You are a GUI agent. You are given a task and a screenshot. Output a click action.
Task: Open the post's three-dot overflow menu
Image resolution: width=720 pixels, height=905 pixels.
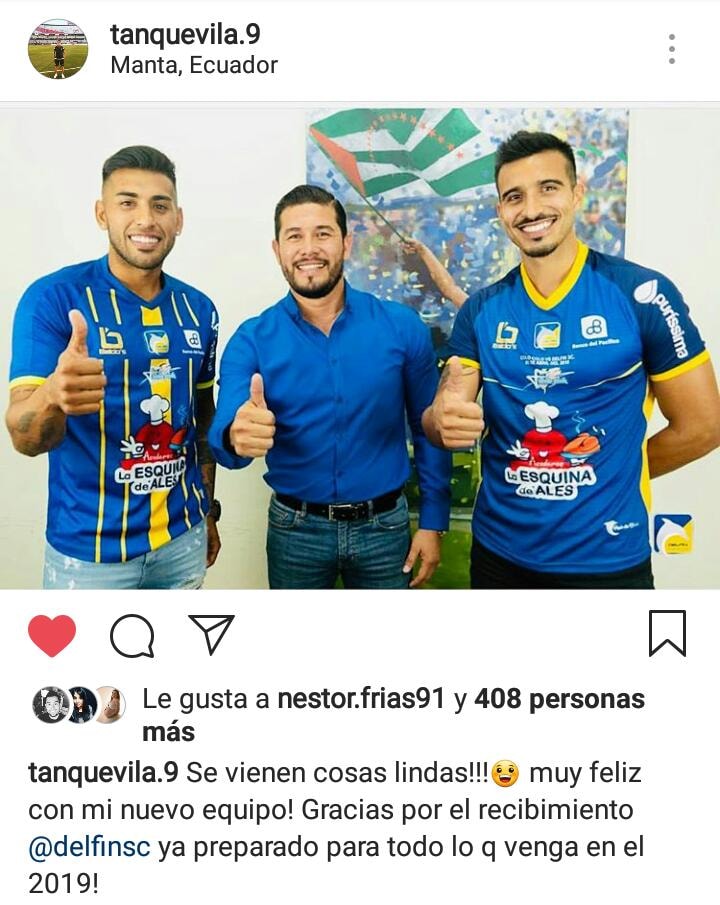(x=671, y=49)
